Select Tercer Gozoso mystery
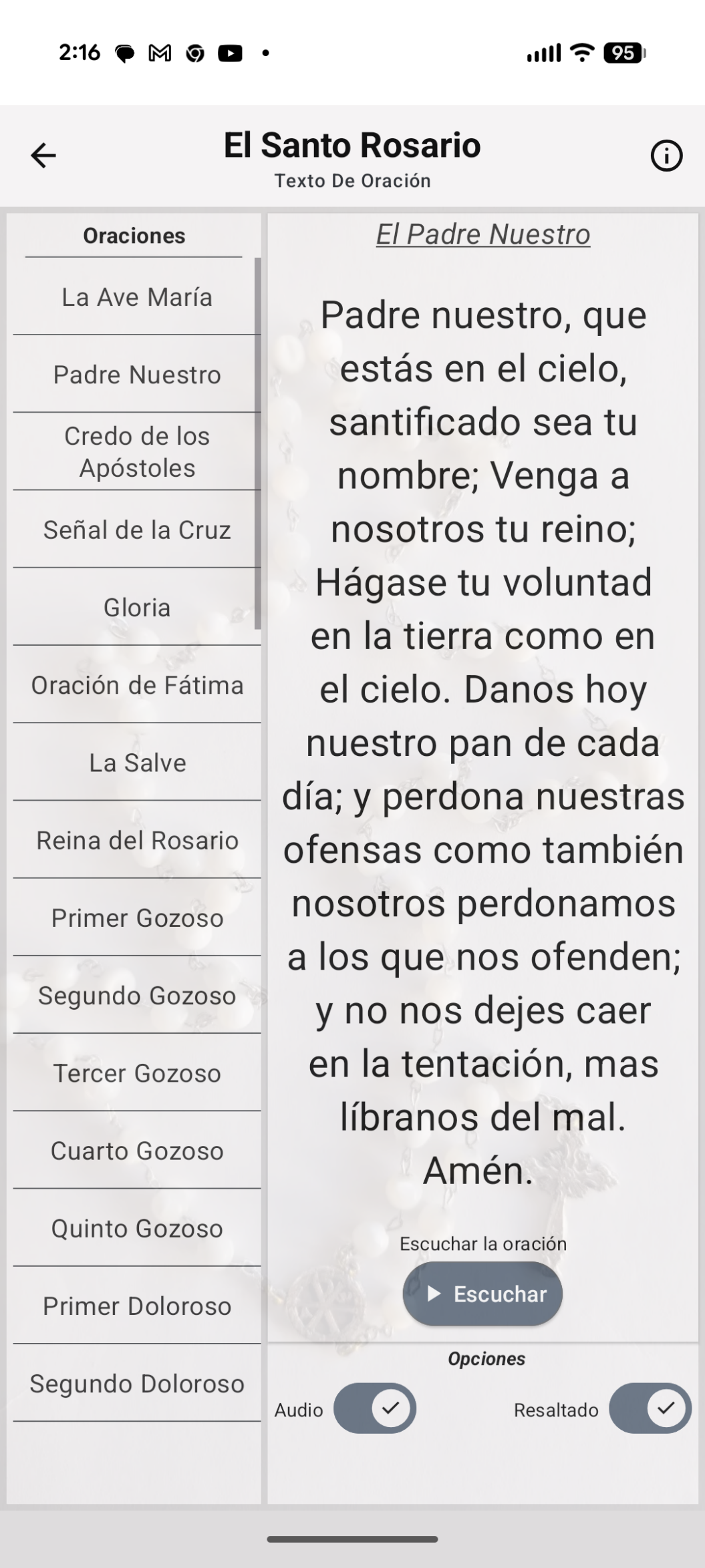 (137, 1073)
